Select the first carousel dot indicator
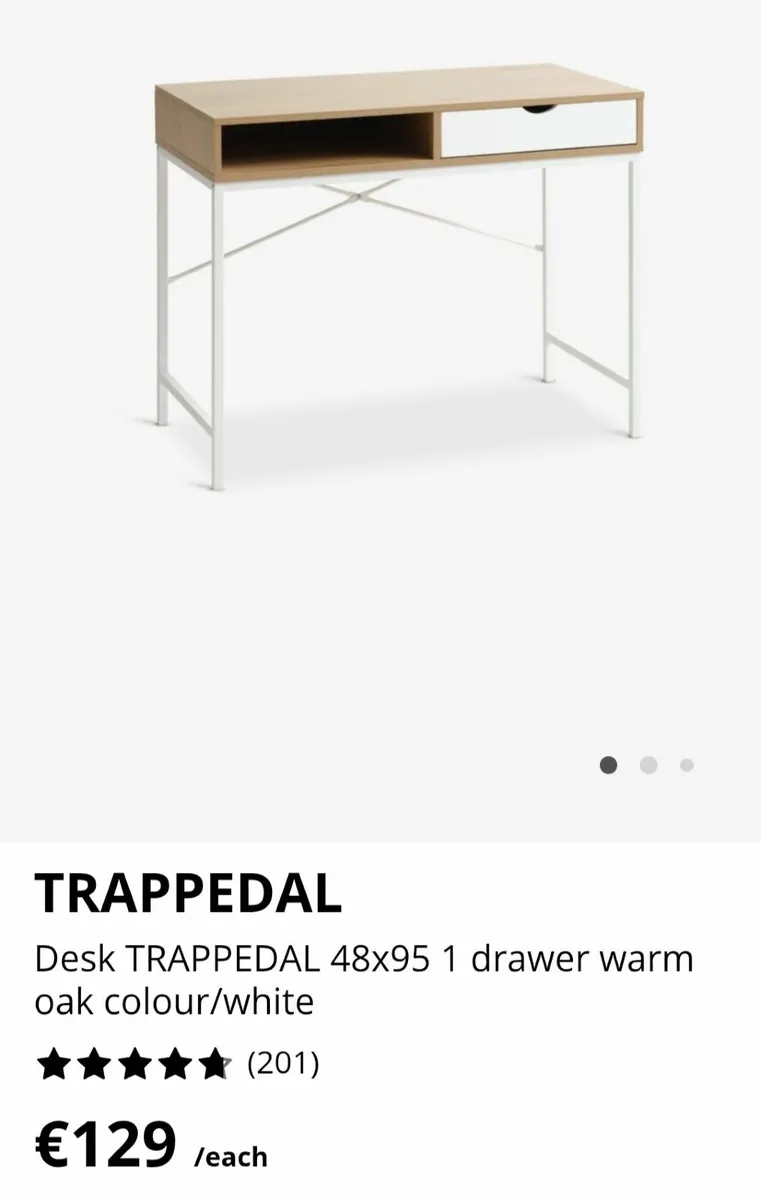761x1200 pixels. 610,765
